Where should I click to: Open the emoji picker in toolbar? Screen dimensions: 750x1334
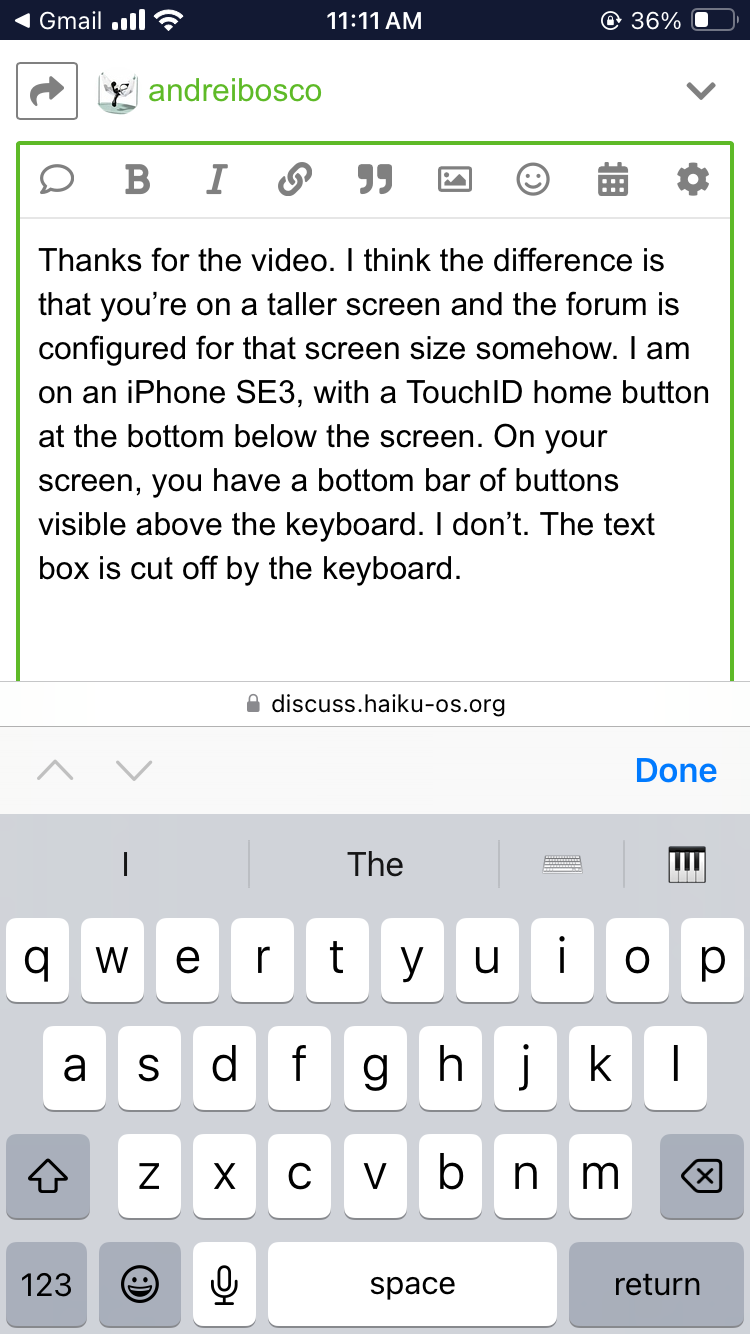pyautogui.click(x=533, y=180)
